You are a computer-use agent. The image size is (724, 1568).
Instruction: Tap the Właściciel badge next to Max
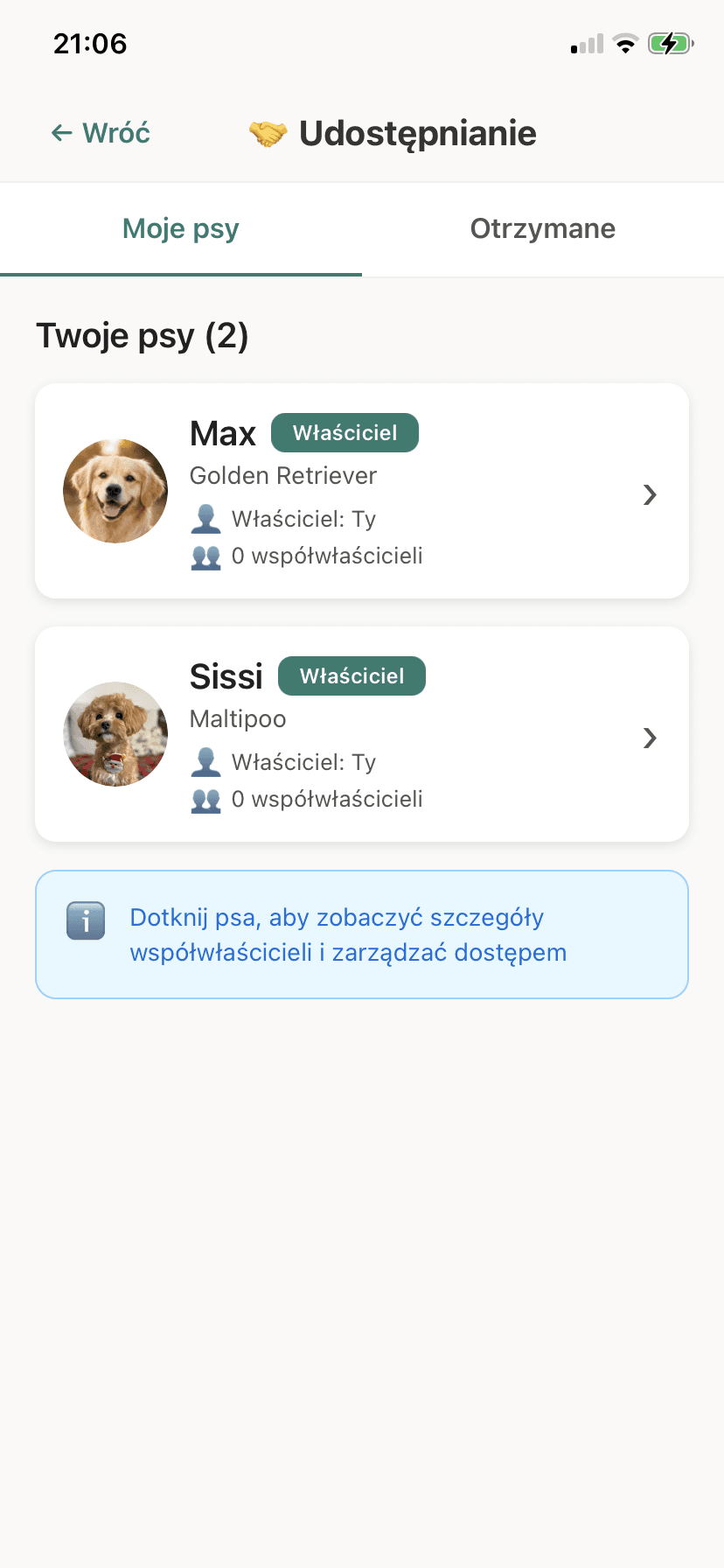345,432
